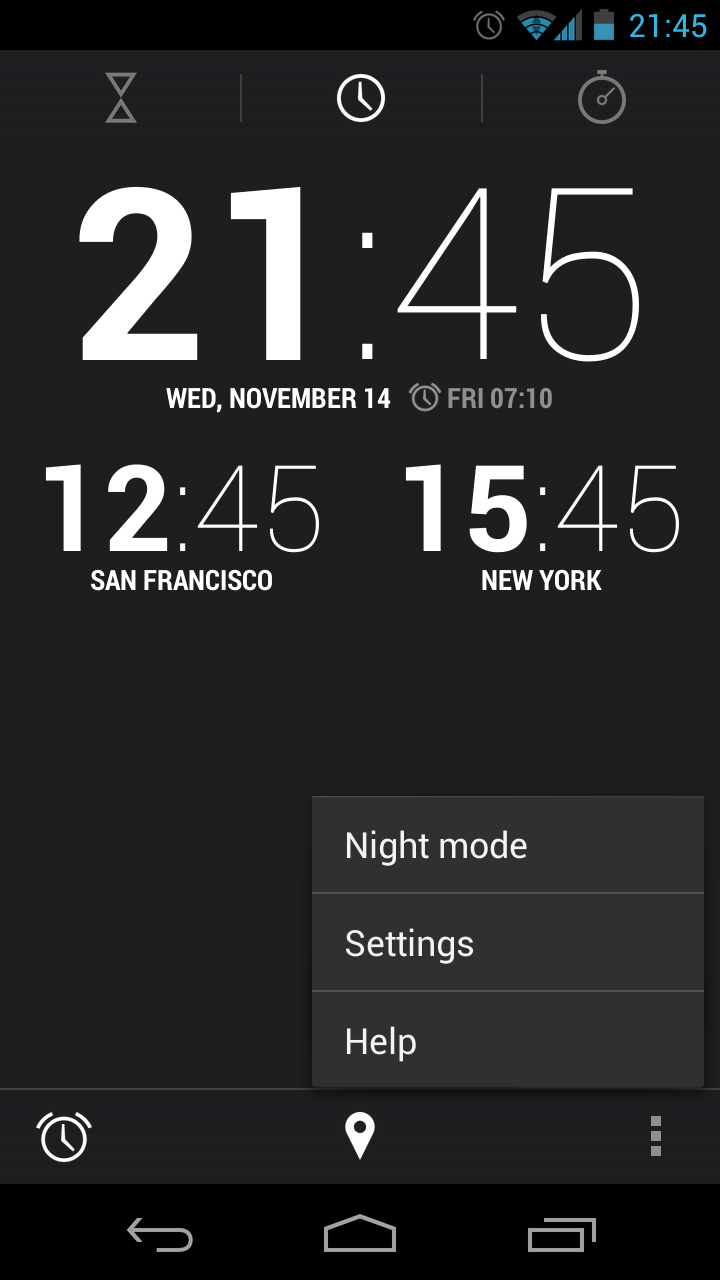Image resolution: width=720 pixels, height=1280 pixels.
Task: Open the world cities location pin
Action: click(x=360, y=1137)
